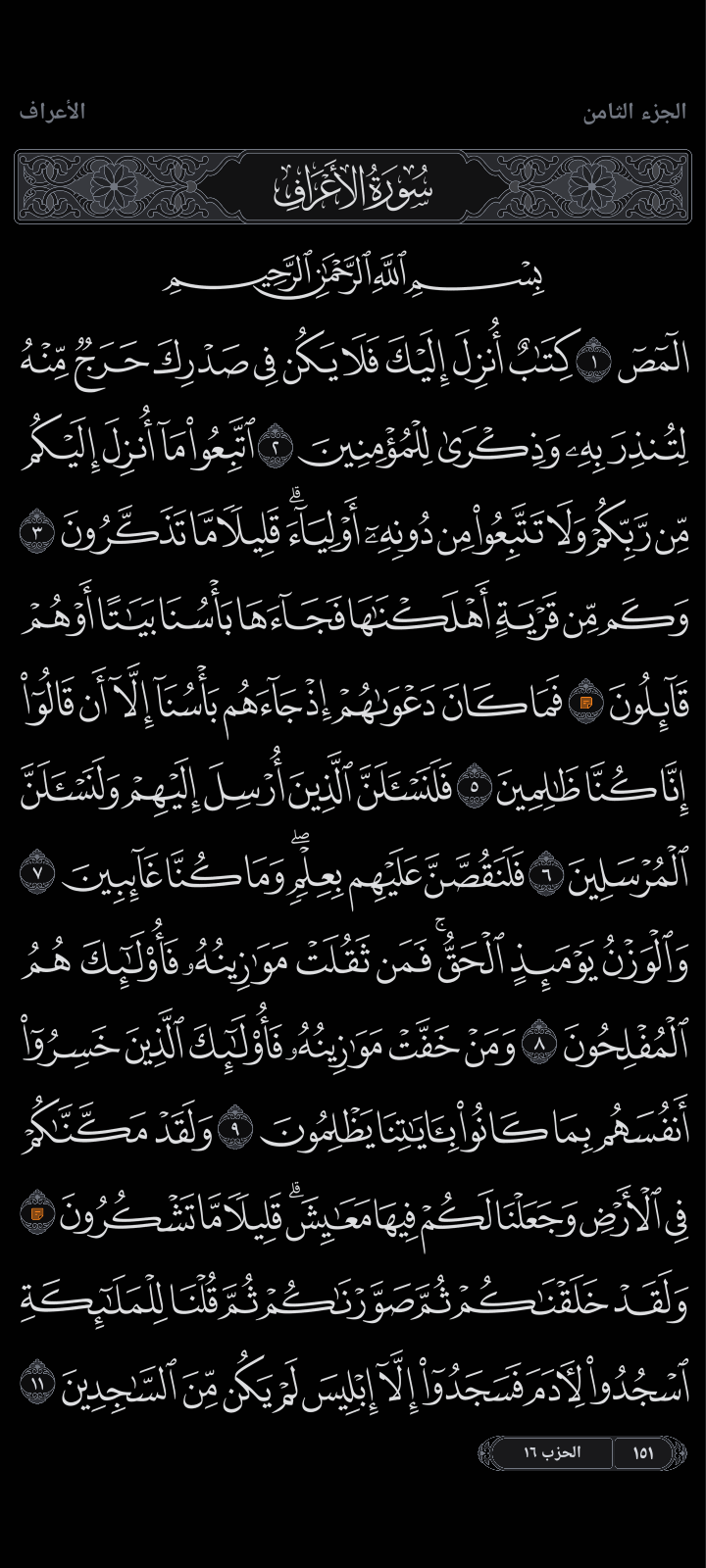The image size is (706, 1568).
Task: Open the الجزء الثامن header
Action: [x=634, y=112]
